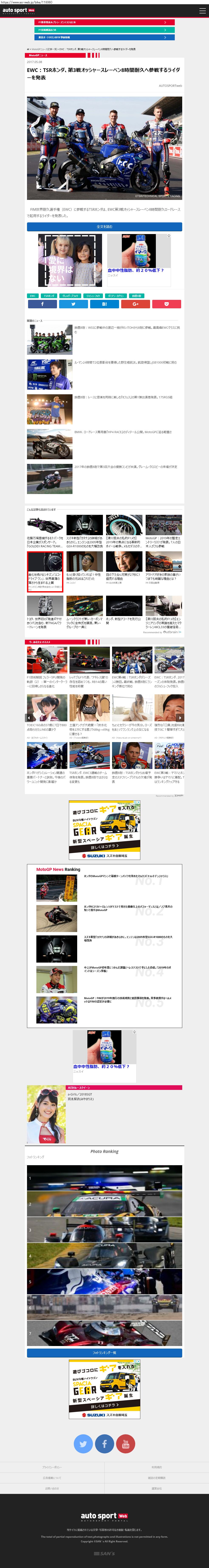Viewport: 209px width, 1568px height.
Task: Share article on Google+
Action: (x=135, y=304)
